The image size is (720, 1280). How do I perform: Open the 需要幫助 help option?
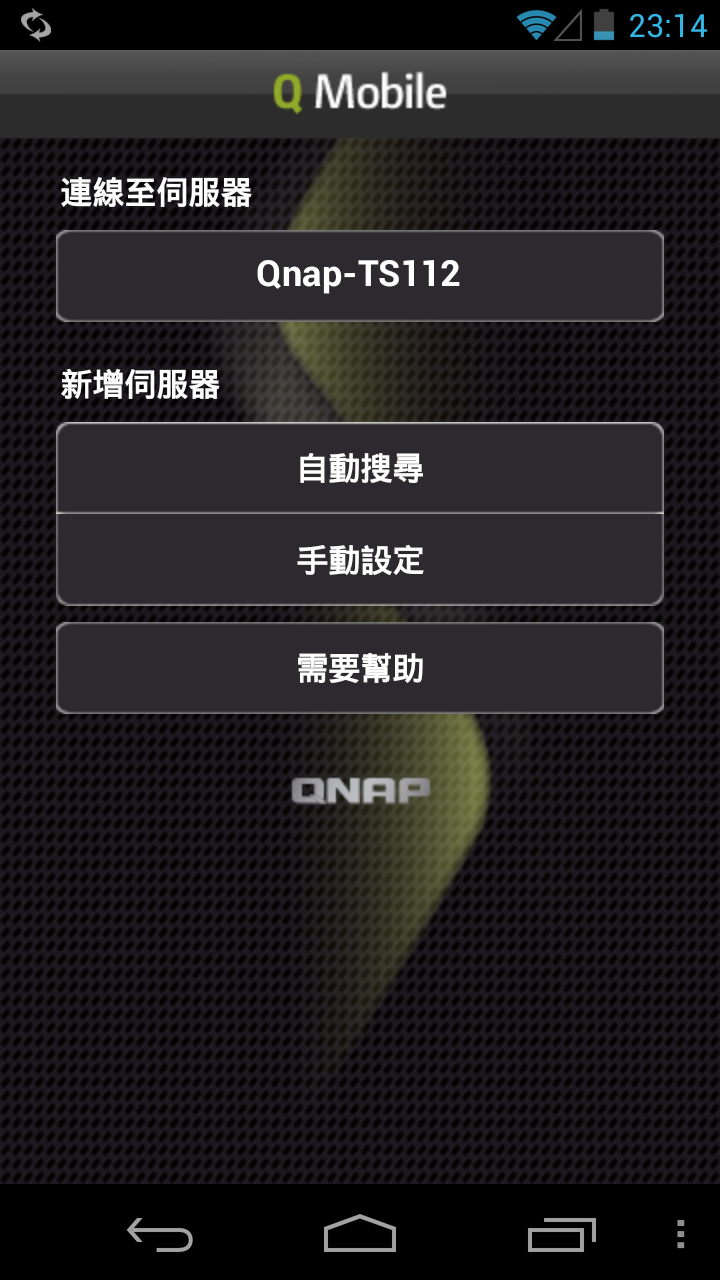click(360, 668)
